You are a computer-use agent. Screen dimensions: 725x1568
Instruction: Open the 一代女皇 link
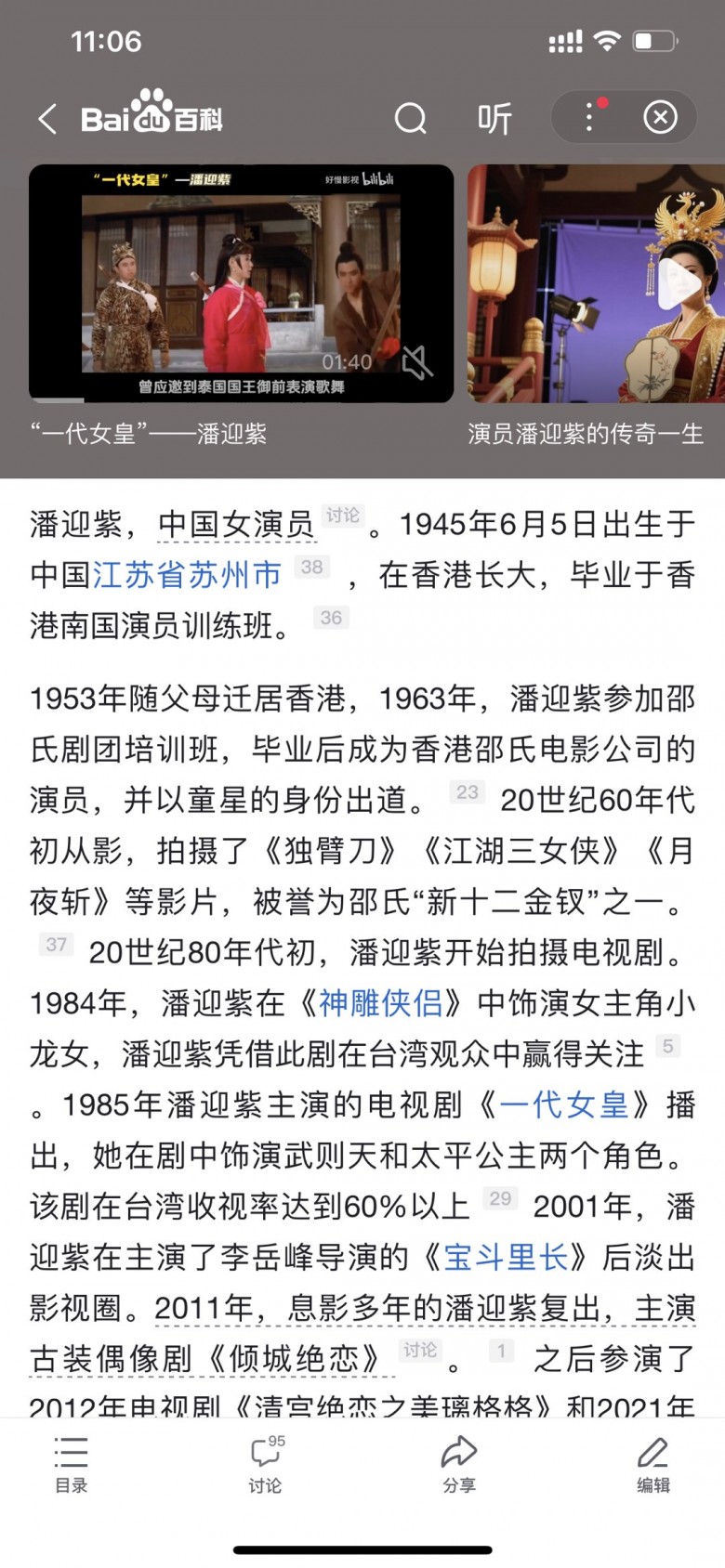click(x=563, y=1104)
